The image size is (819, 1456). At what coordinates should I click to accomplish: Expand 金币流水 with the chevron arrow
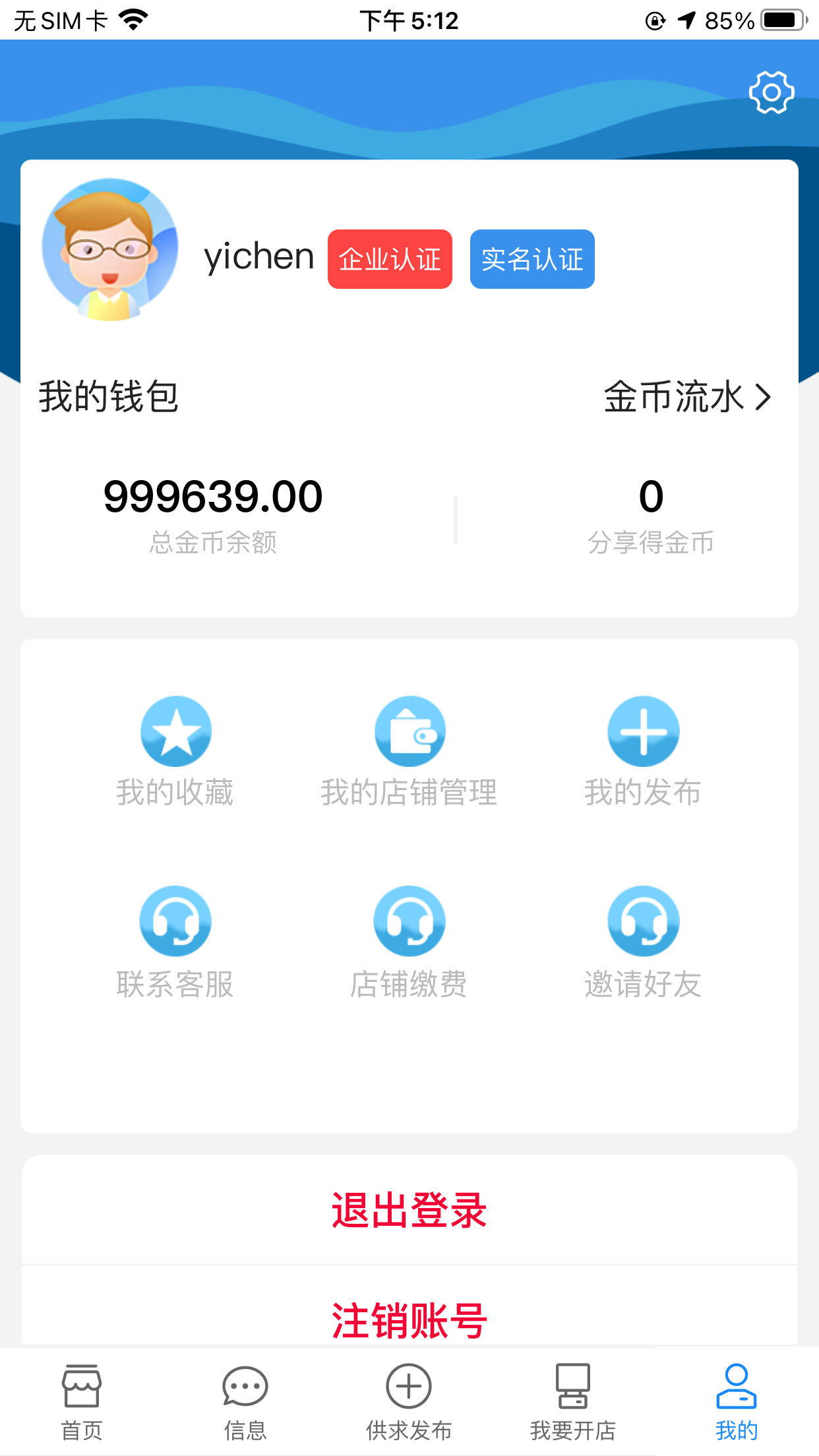tap(764, 397)
